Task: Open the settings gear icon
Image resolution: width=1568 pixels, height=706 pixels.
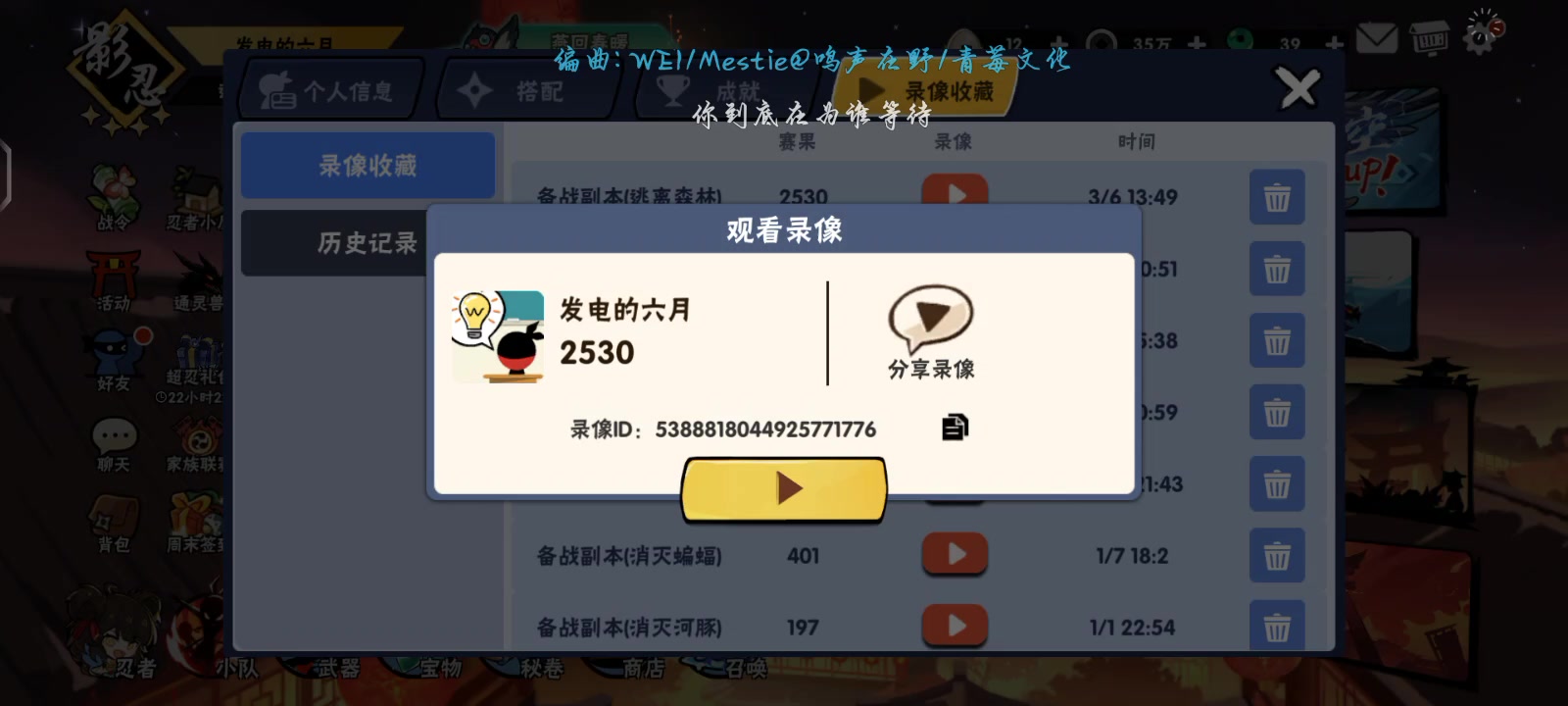Action: (1481, 35)
